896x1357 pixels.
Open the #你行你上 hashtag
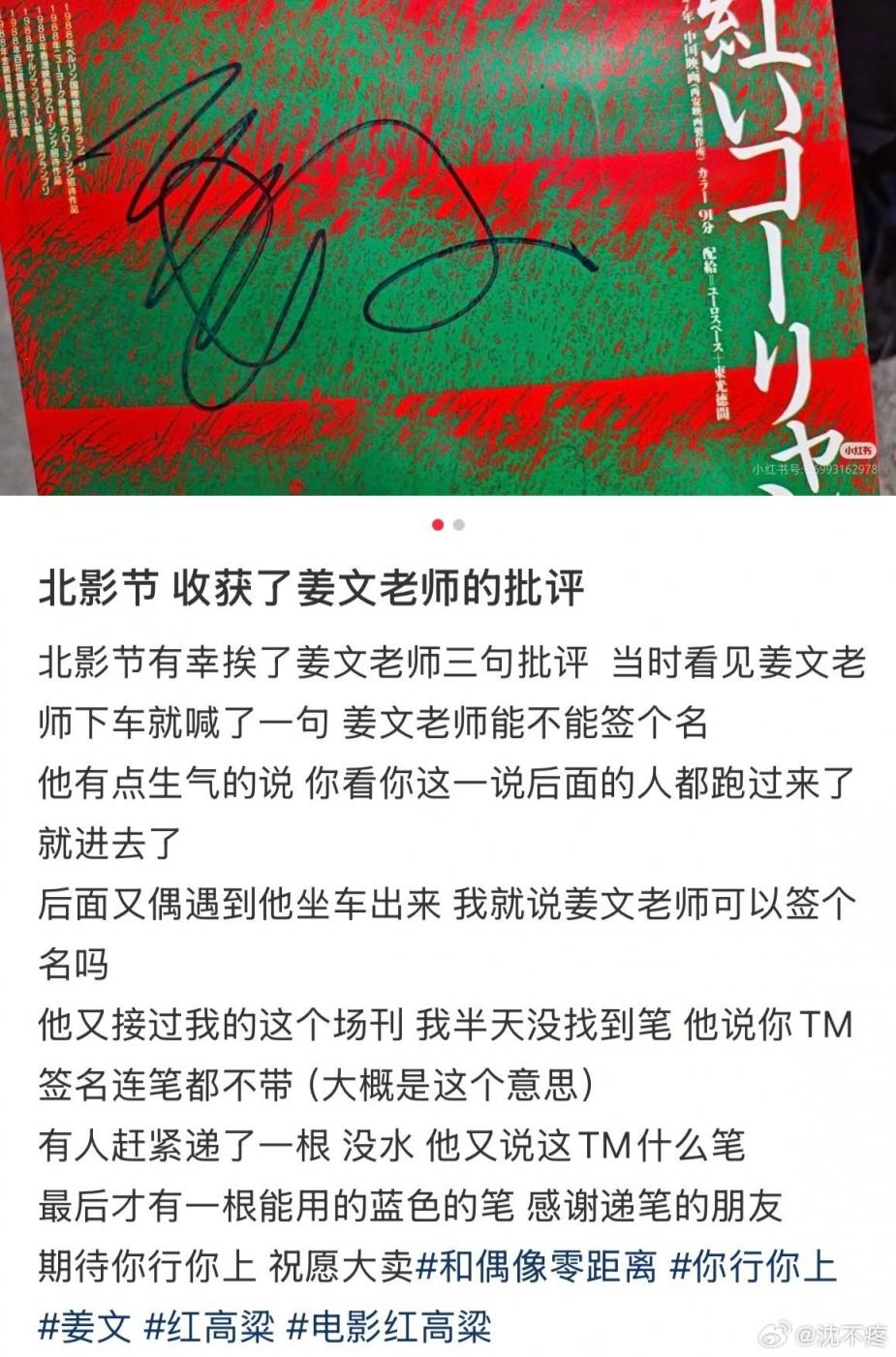(x=753, y=1267)
